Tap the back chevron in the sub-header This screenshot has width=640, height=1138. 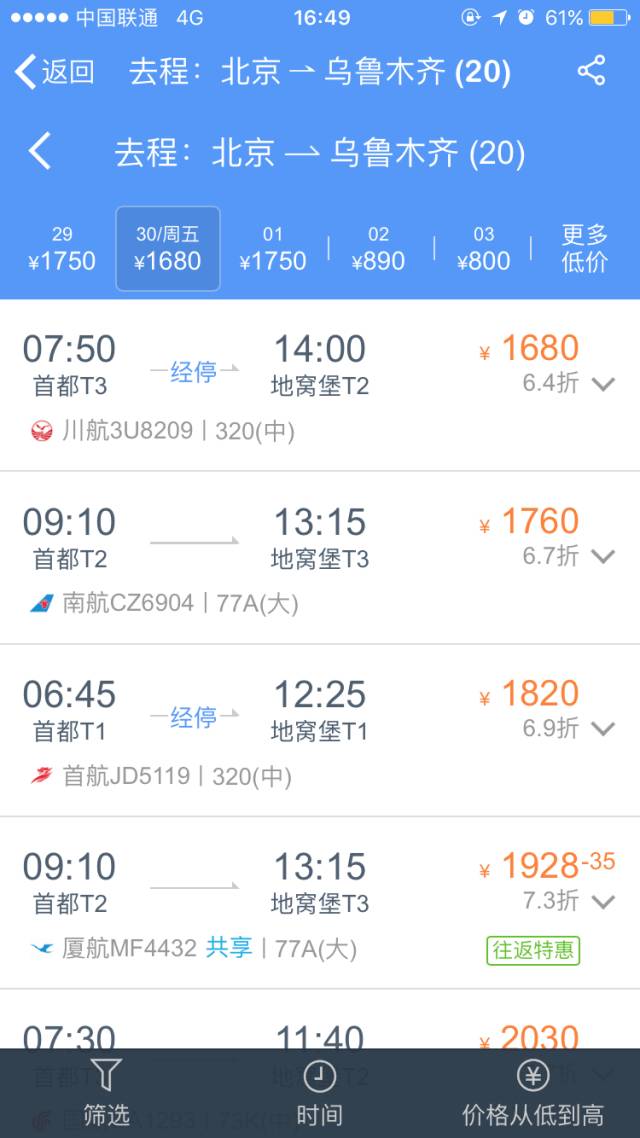point(40,152)
